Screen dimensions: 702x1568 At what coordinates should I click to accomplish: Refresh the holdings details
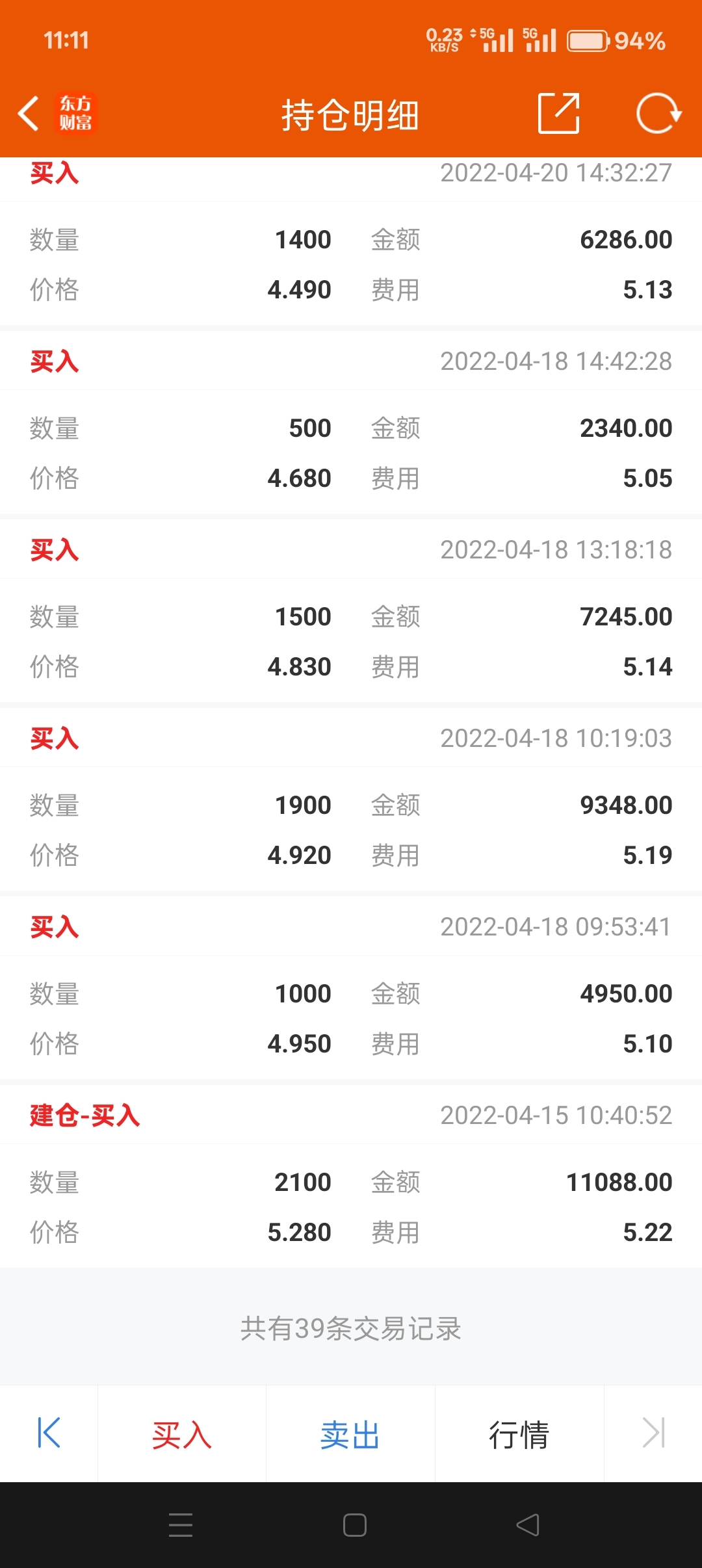click(658, 114)
